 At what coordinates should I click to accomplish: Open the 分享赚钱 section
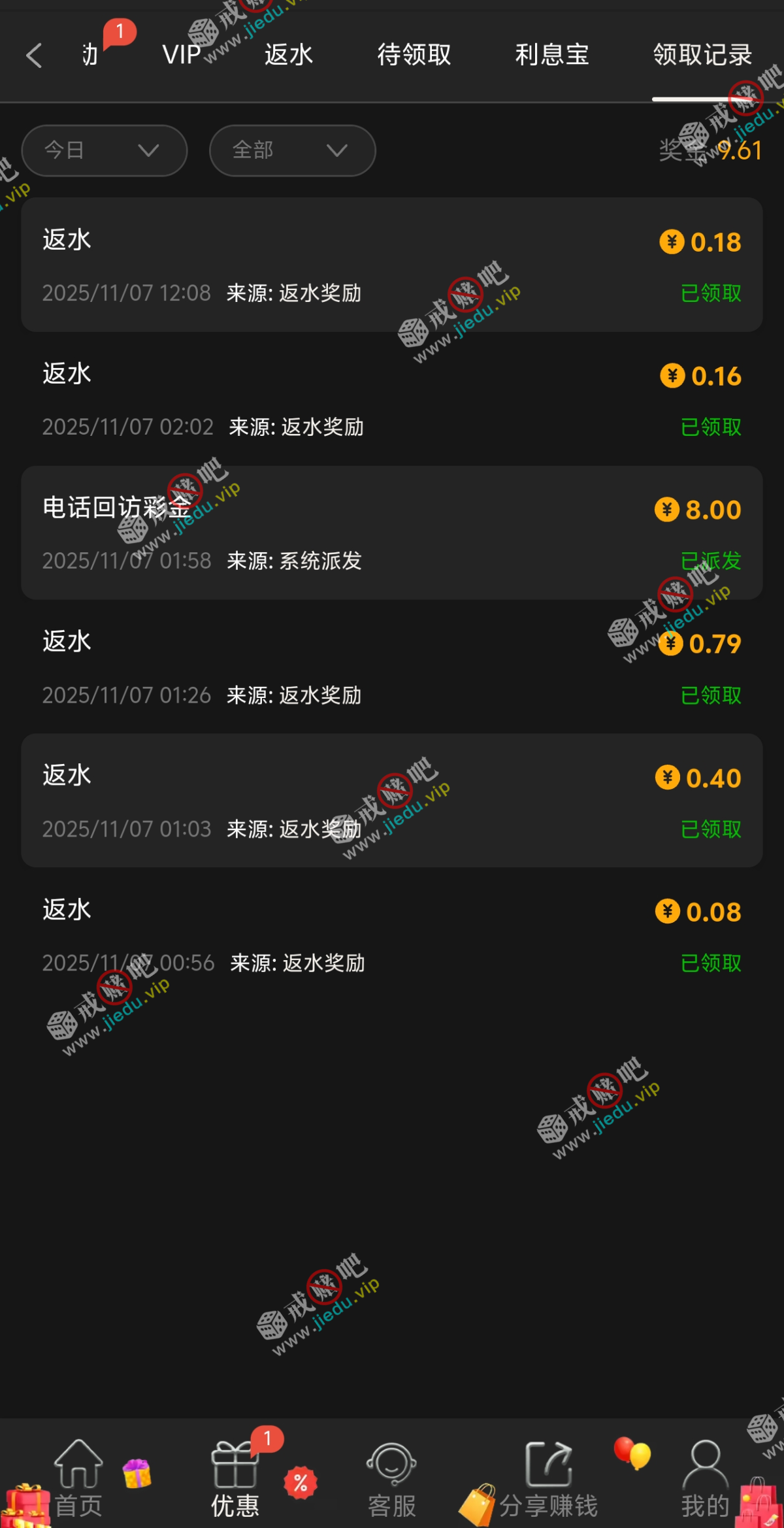(x=548, y=1478)
